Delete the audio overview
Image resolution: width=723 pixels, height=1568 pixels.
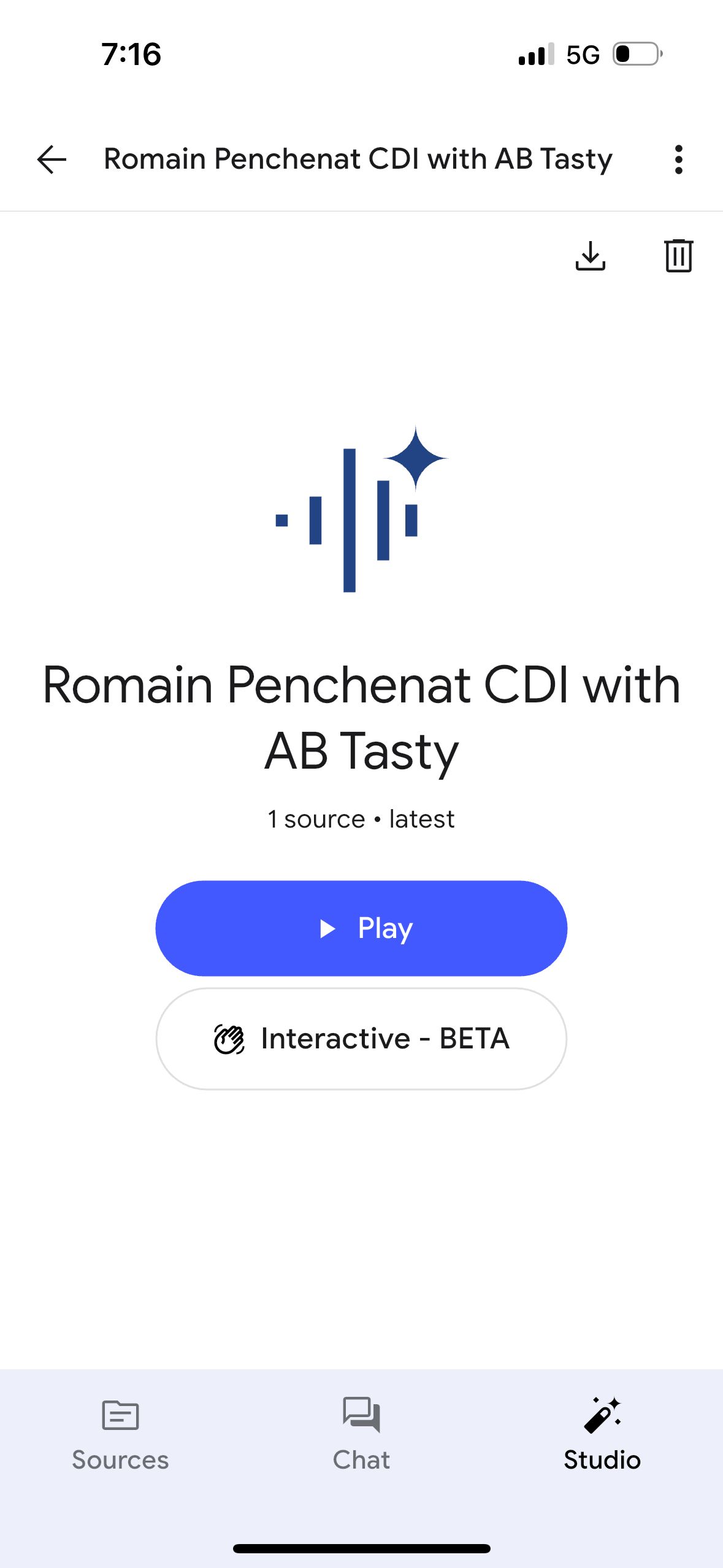pos(678,256)
